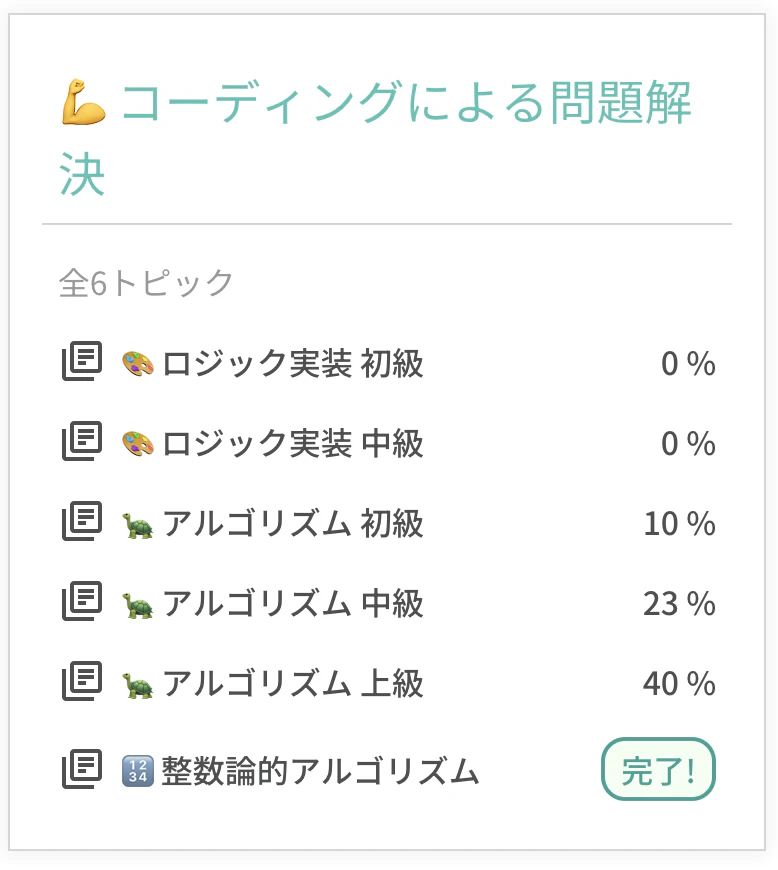The height and width of the screenshot is (870, 778).
Task: Click the 1234 keycap emoji of 整数論的アルゴリズム
Action: (139, 769)
